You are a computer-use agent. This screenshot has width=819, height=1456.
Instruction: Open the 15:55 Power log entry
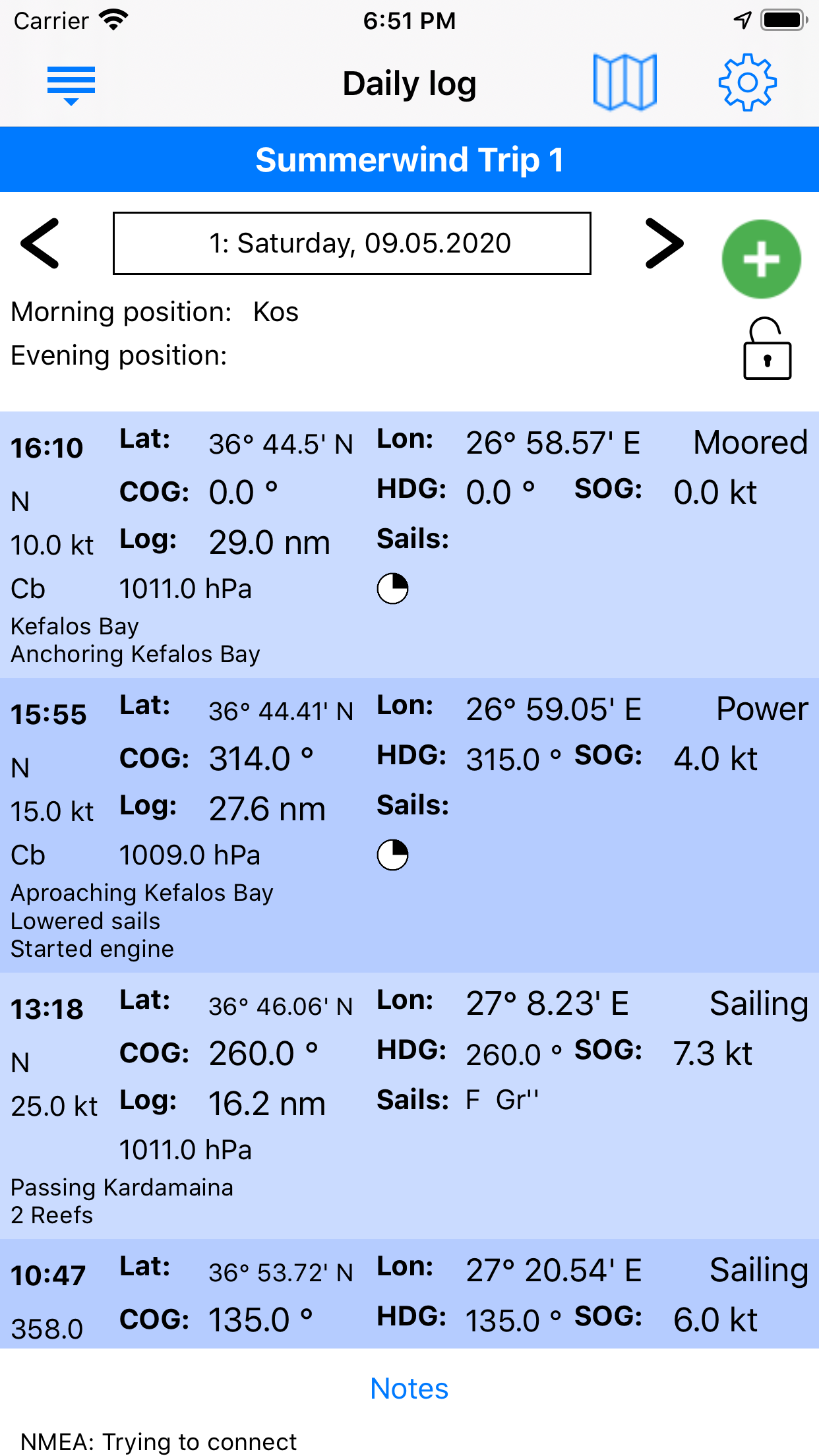[x=409, y=825]
